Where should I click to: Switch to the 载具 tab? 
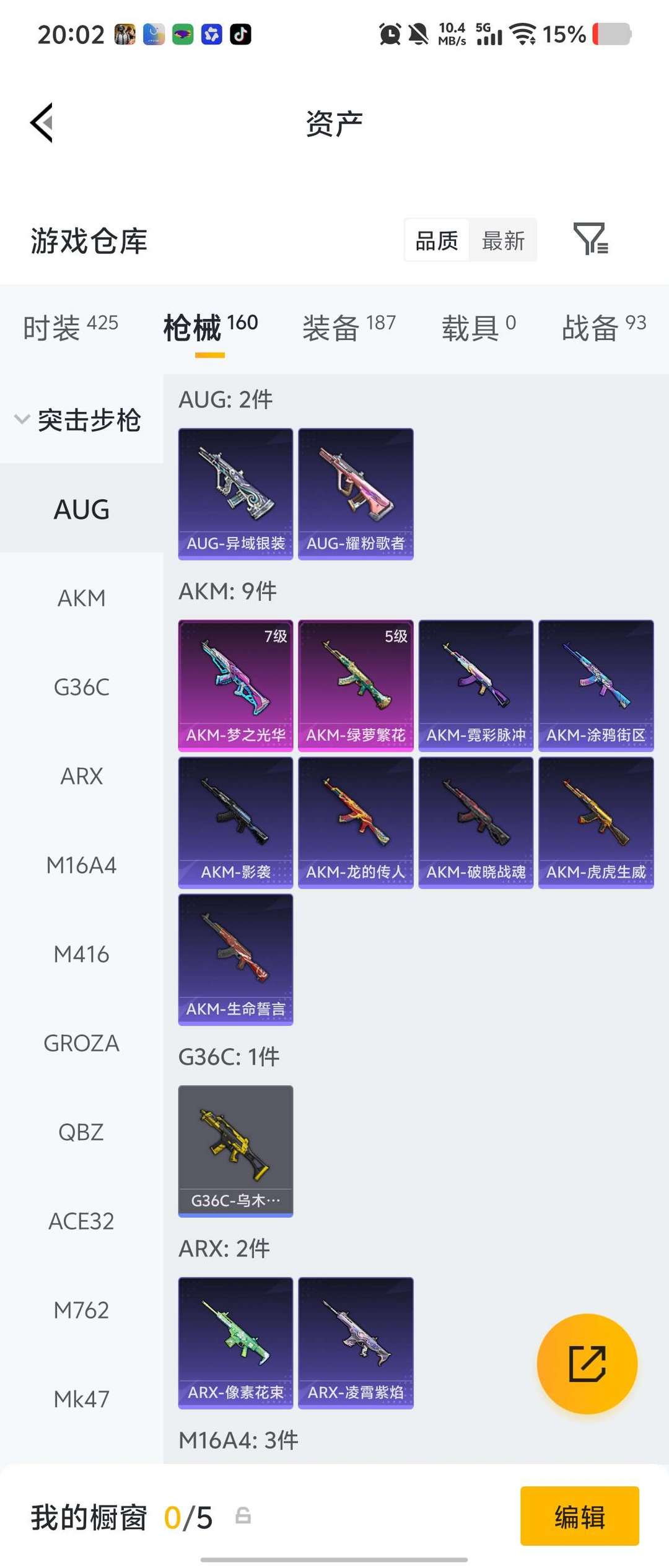[x=478, y=327]
